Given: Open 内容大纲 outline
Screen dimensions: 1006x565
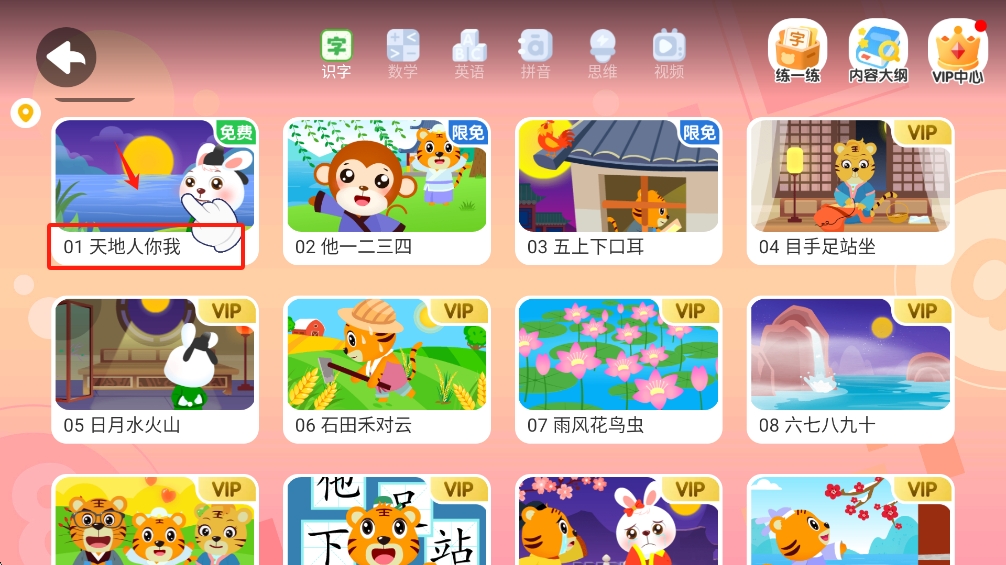Looking at the screenshot, I should (878, 52).
